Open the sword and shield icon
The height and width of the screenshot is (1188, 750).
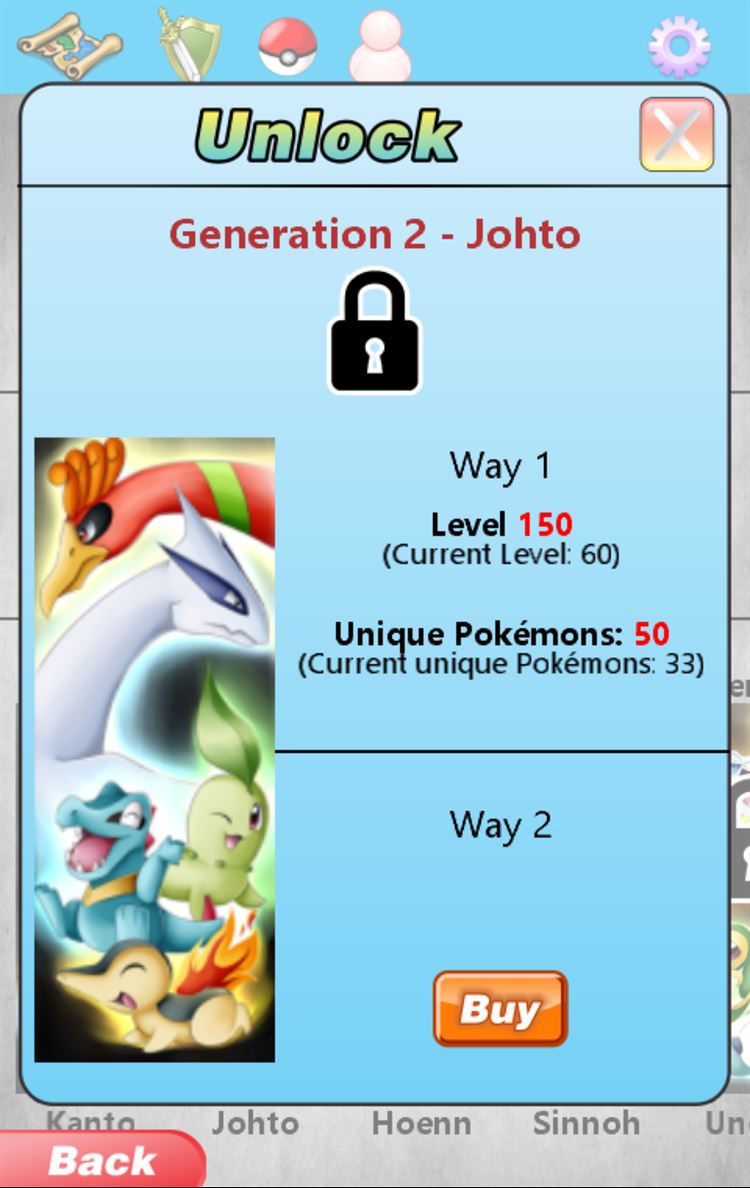(188, 44)
